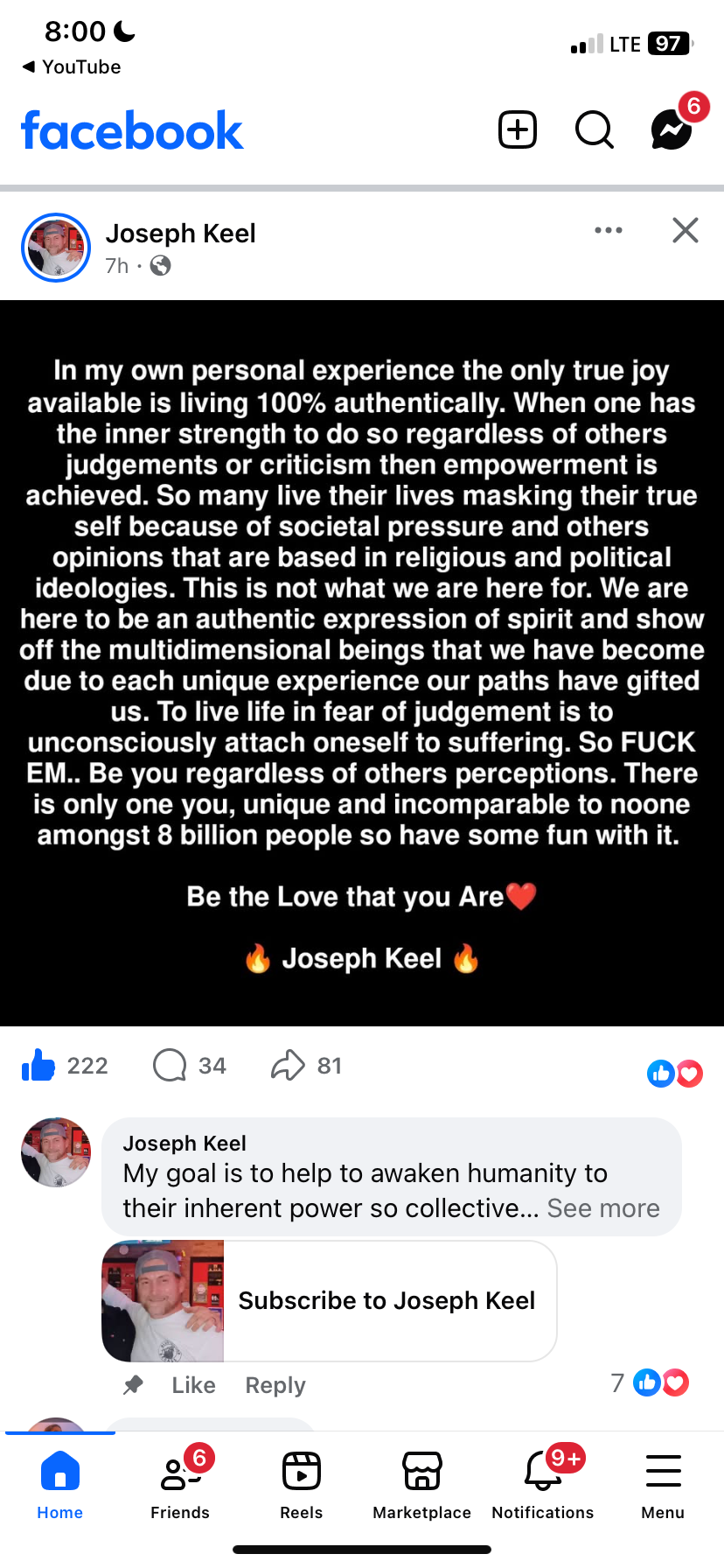Open the comments on this post

point(171,1065)
